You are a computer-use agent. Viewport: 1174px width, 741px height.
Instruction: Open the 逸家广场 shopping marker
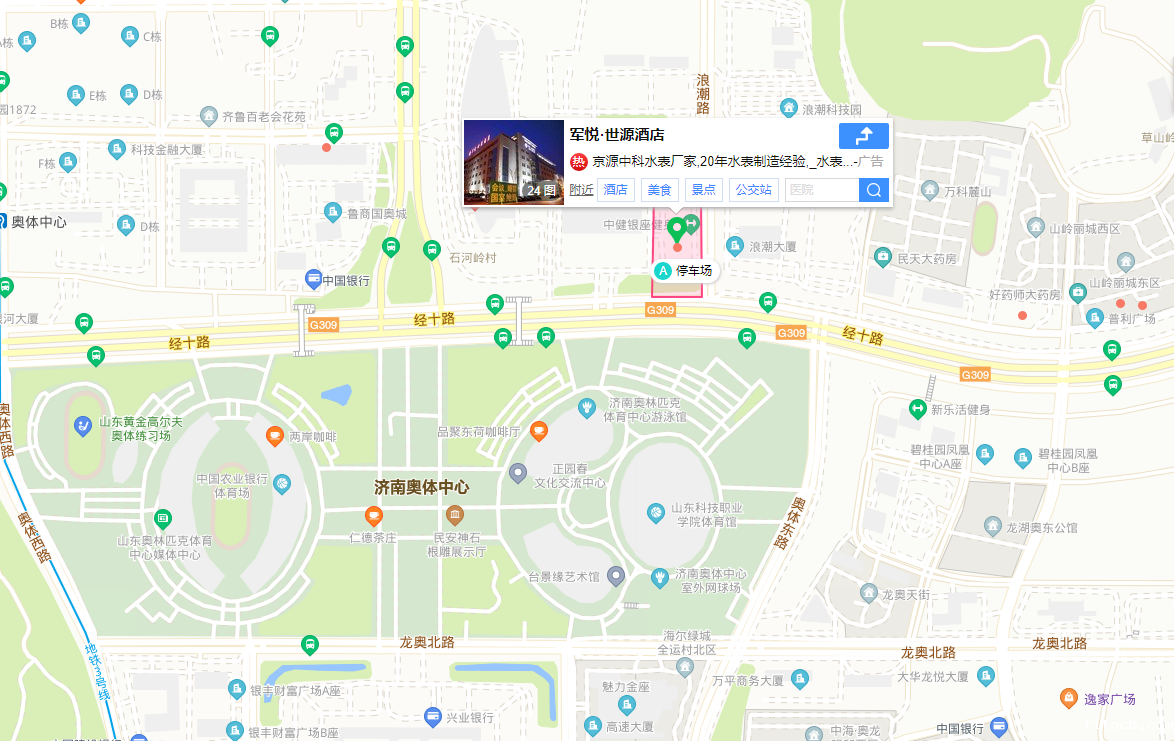(1068, 698)
